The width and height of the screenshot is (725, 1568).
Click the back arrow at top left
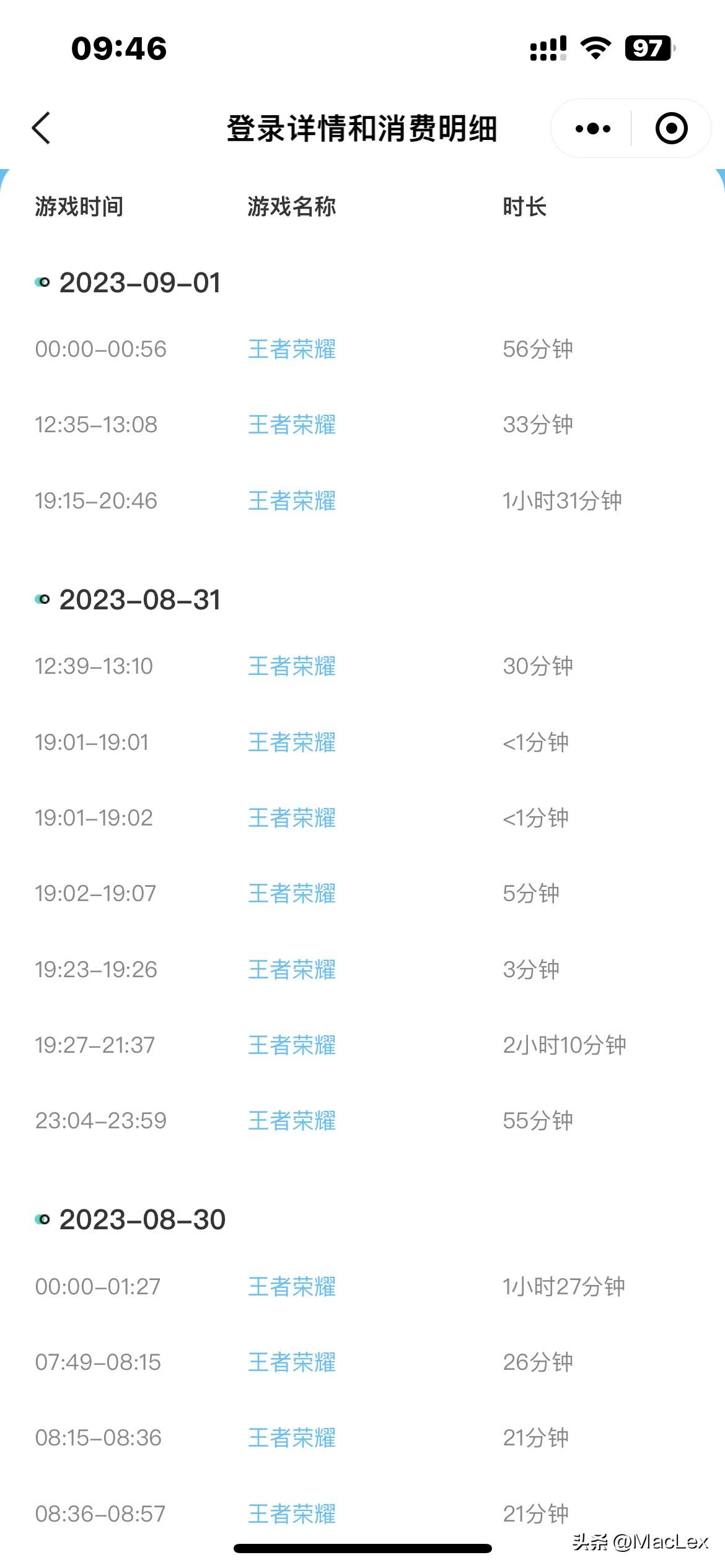point(41,127)
